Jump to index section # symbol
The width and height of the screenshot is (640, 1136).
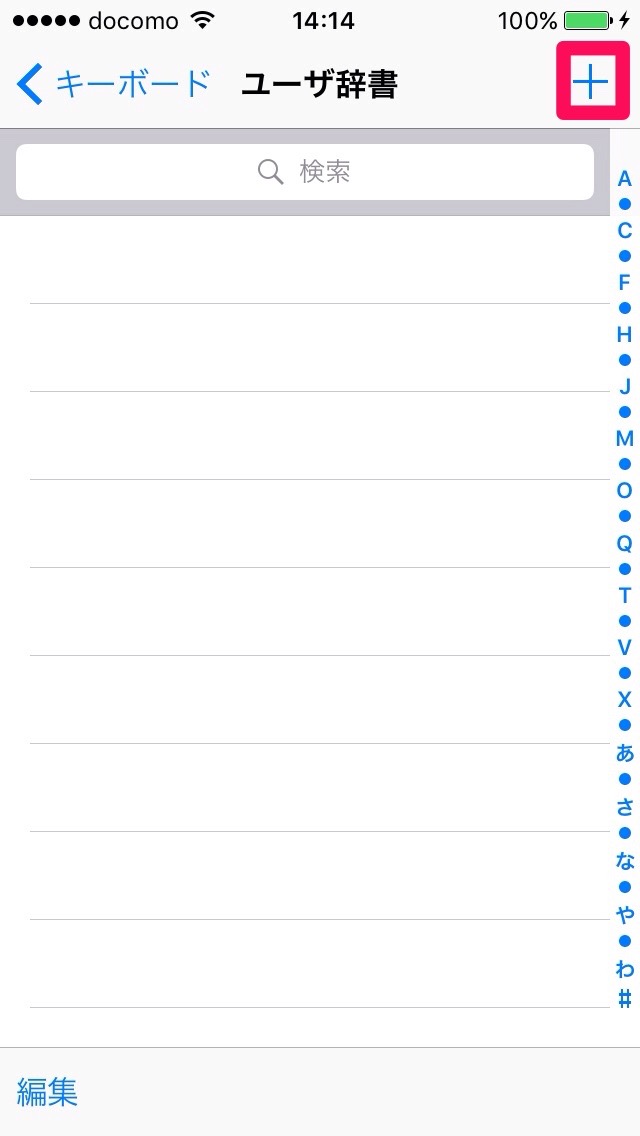point(625,998)
